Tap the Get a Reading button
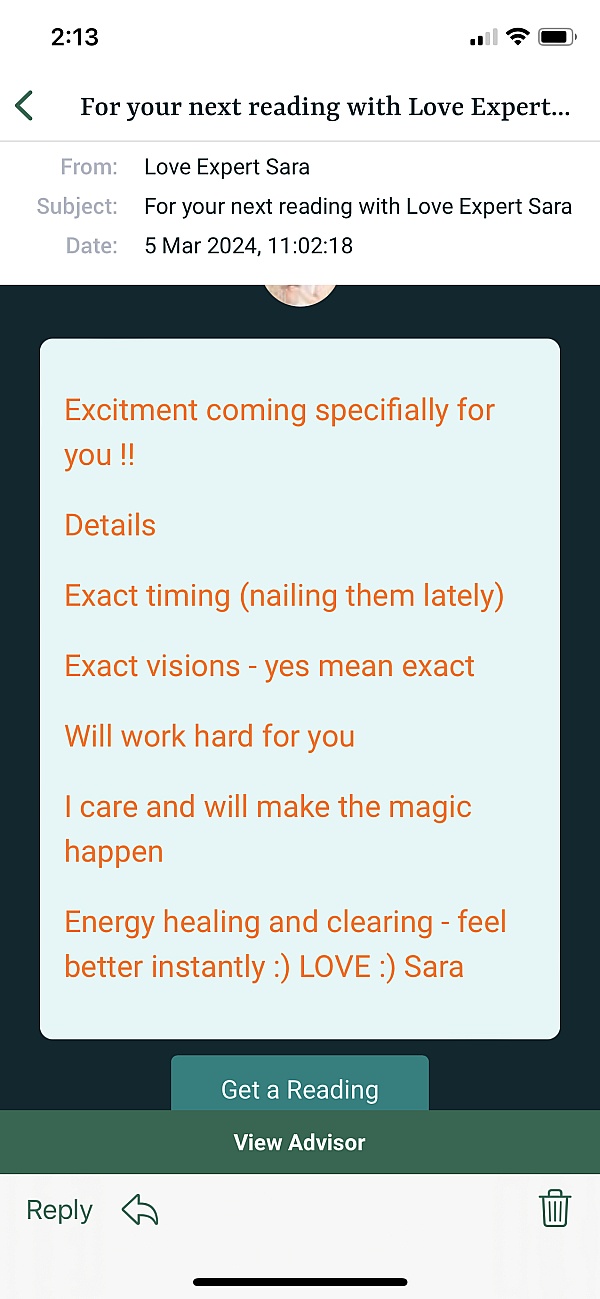Image resolution: width=600 pixels, height=1299 pixels. point(299,1088)
